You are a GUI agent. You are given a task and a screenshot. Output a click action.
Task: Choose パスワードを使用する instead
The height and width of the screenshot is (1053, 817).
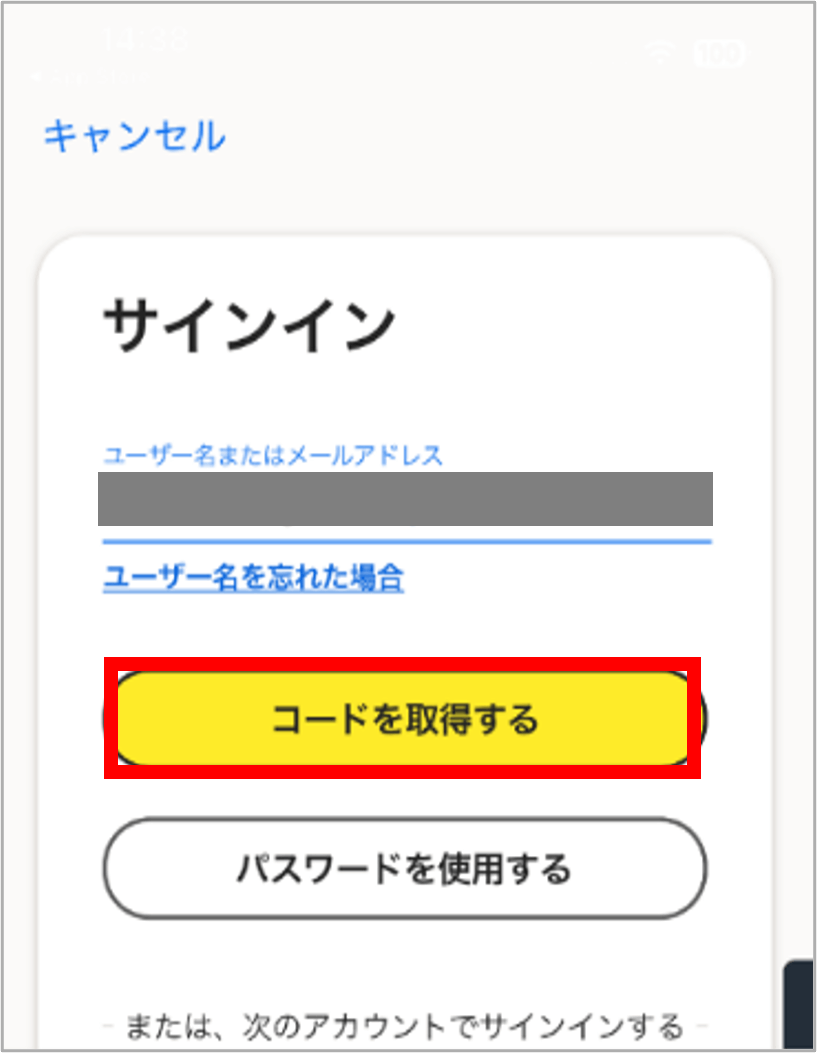(404, 868)
